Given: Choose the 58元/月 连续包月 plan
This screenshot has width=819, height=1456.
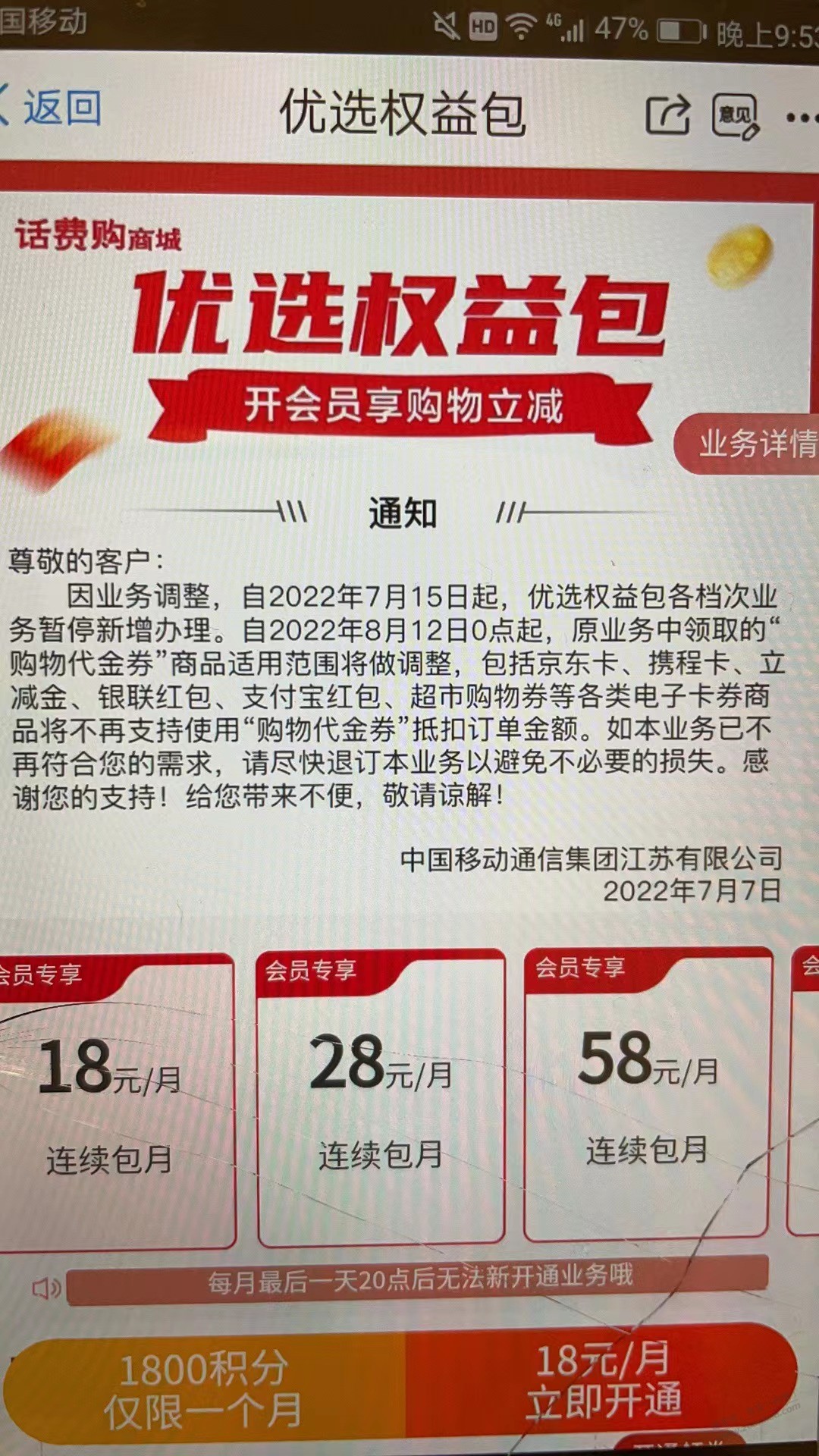Looking at the screenshot, I should pyautogui.click(x=648, y=1094).
